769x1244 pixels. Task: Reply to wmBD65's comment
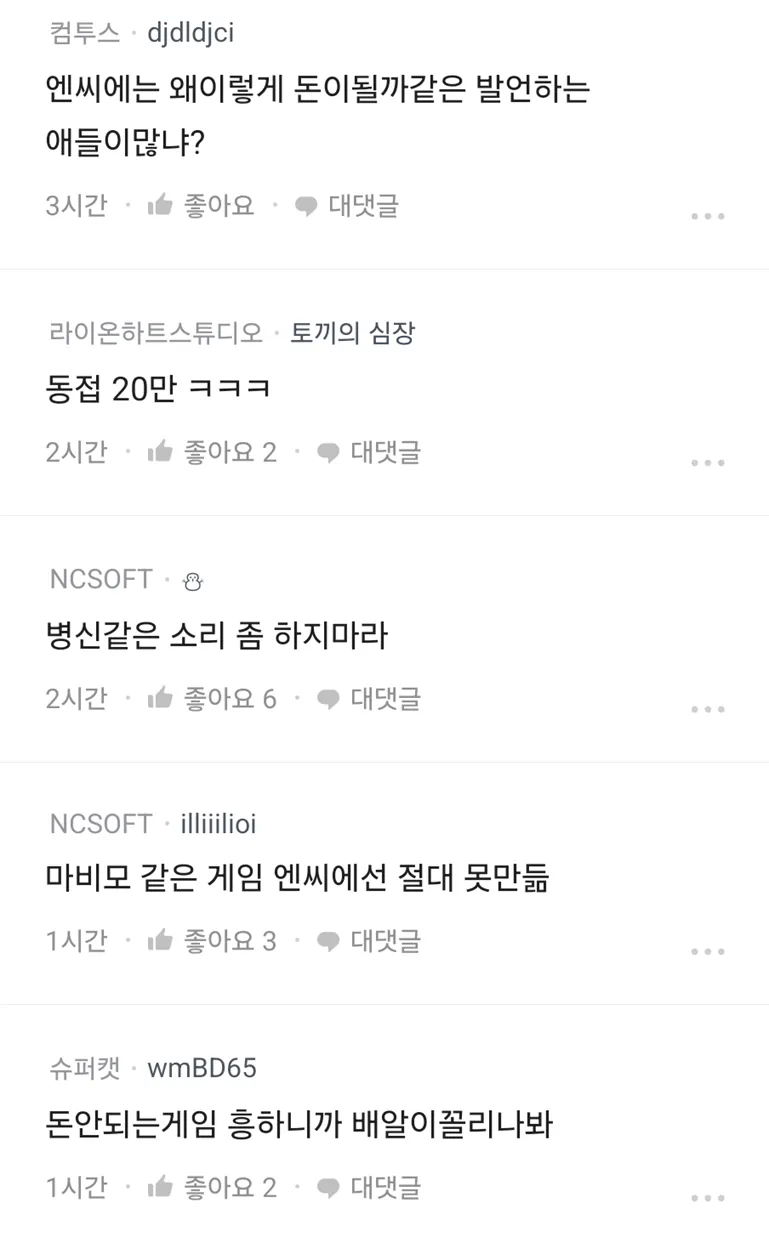click(x=369, y=1187)
